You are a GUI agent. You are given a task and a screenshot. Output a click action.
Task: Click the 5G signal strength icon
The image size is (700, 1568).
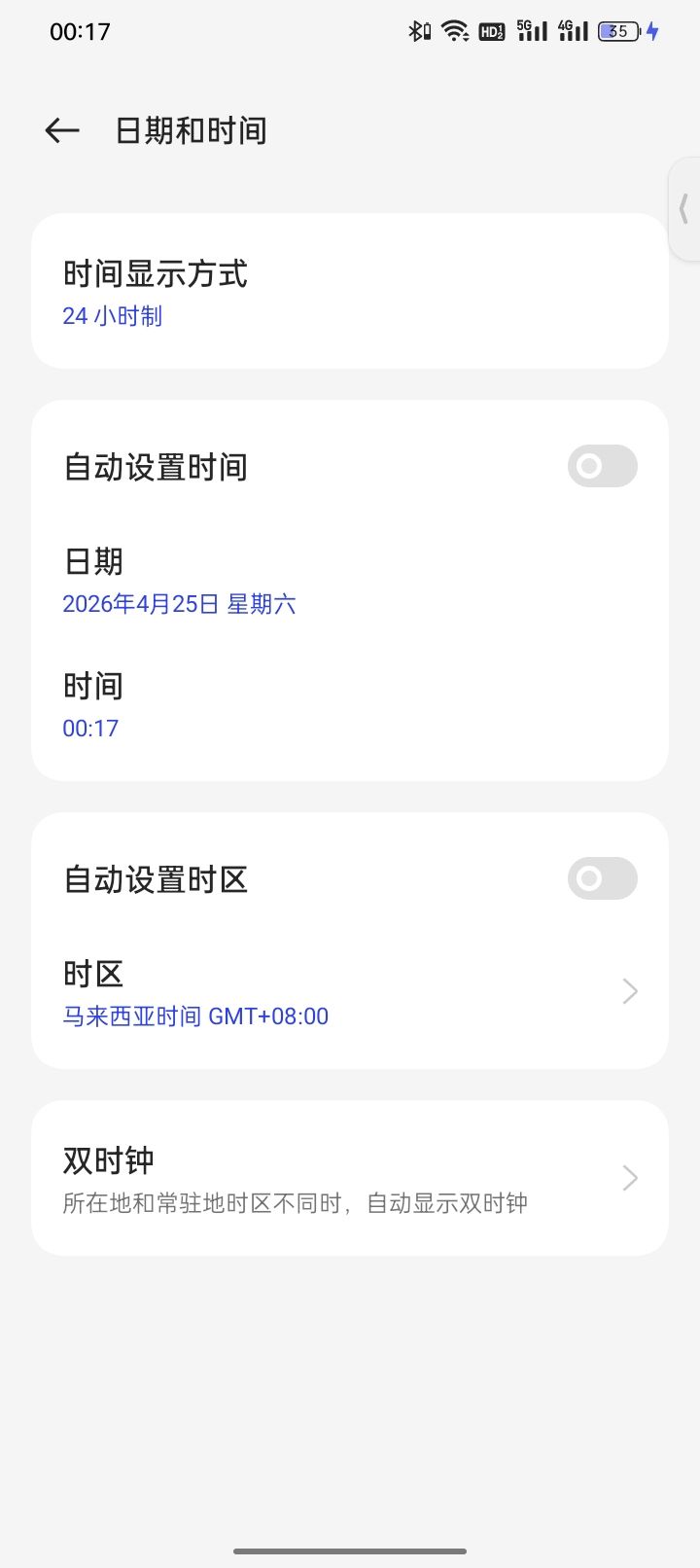pos(531,30)
